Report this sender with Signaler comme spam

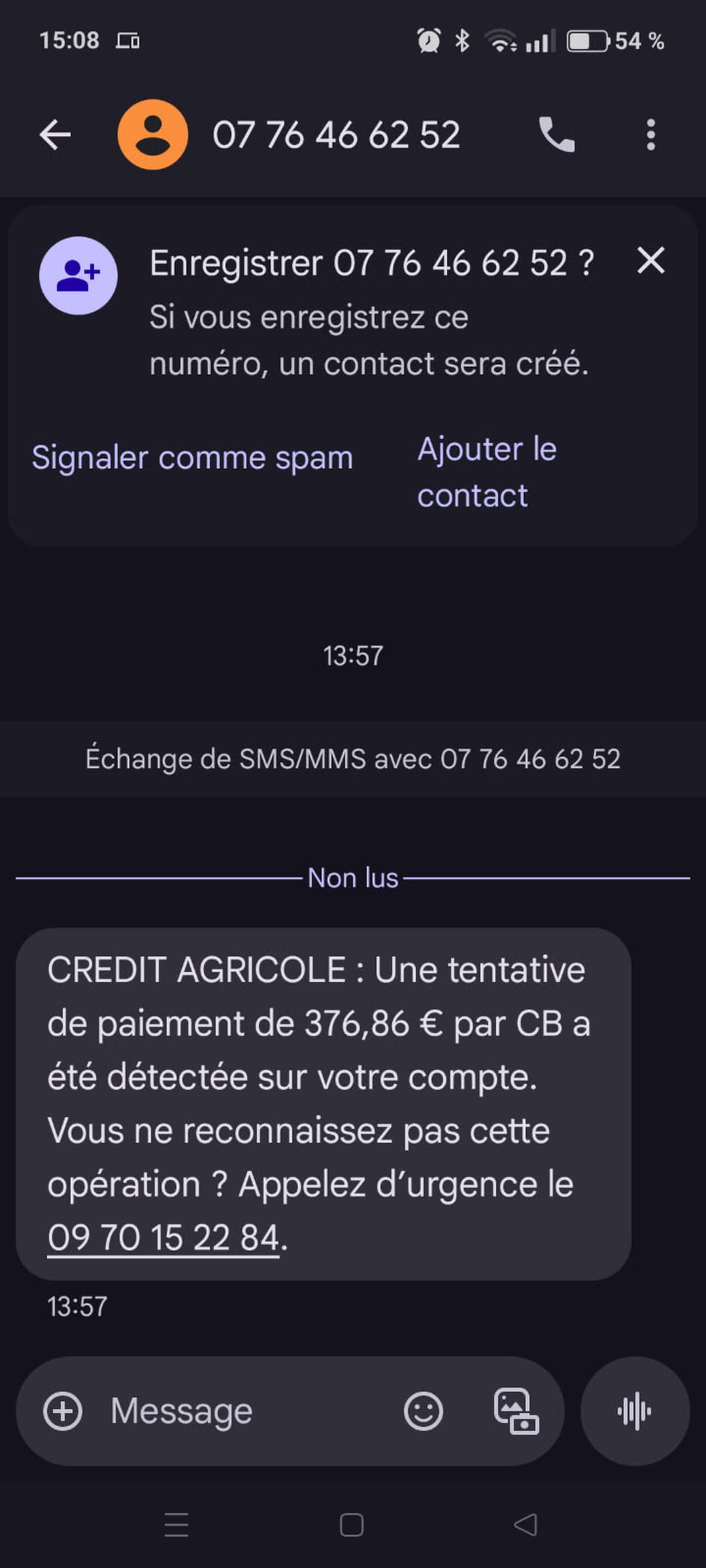pos(192,457)
